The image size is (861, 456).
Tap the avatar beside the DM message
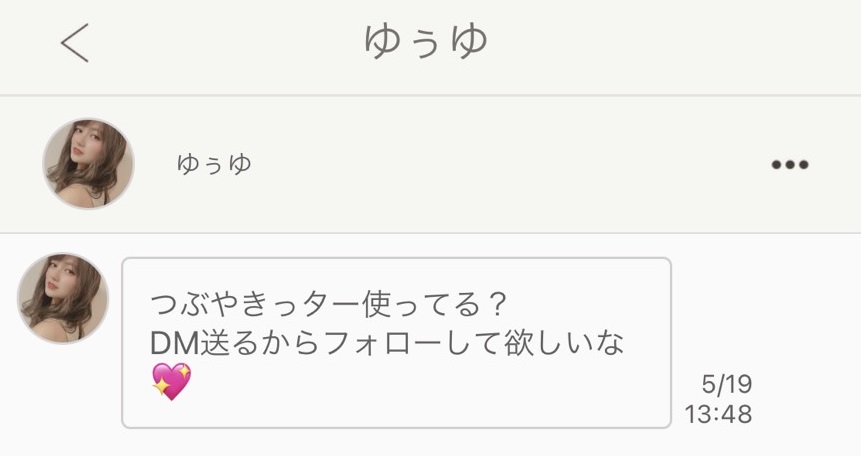63,298
